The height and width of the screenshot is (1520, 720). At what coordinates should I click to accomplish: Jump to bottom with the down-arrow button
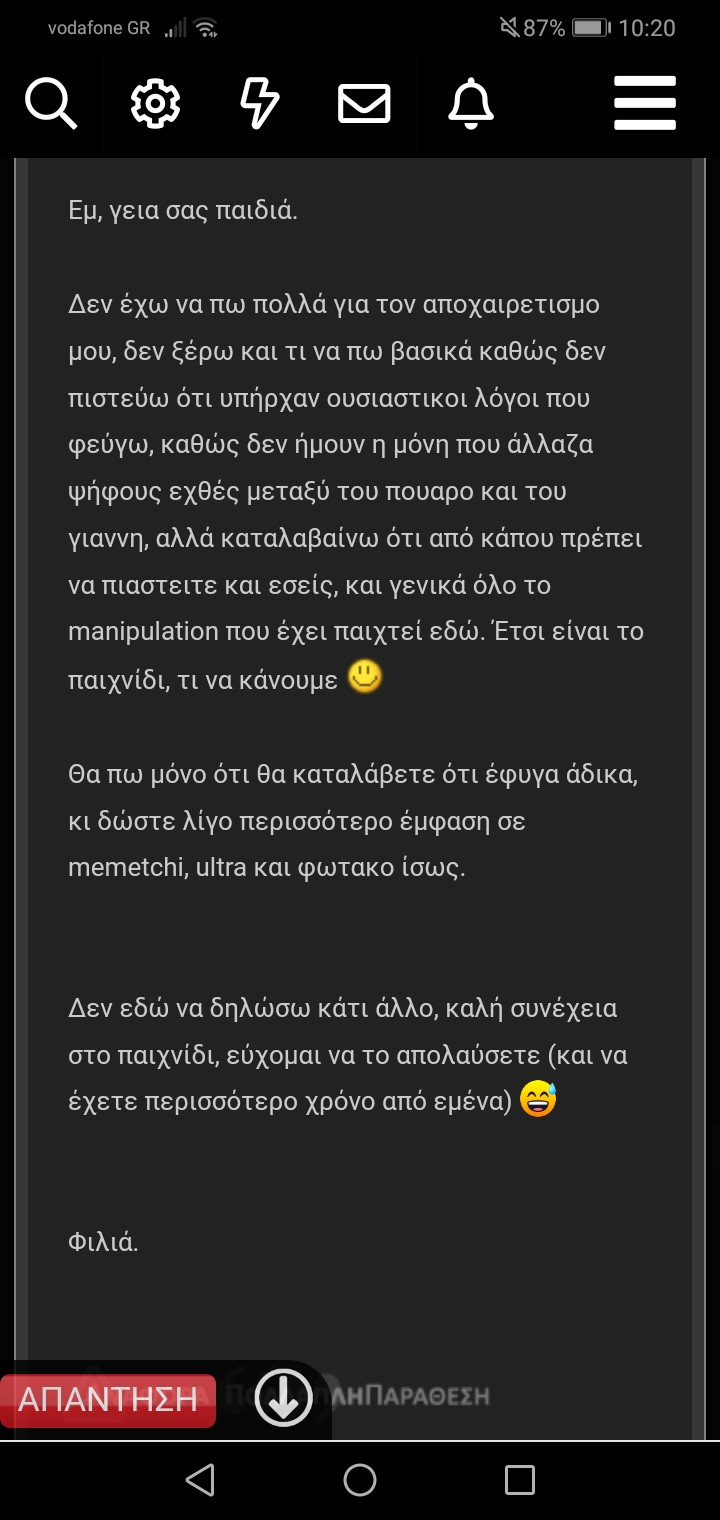pos(283,1397)
